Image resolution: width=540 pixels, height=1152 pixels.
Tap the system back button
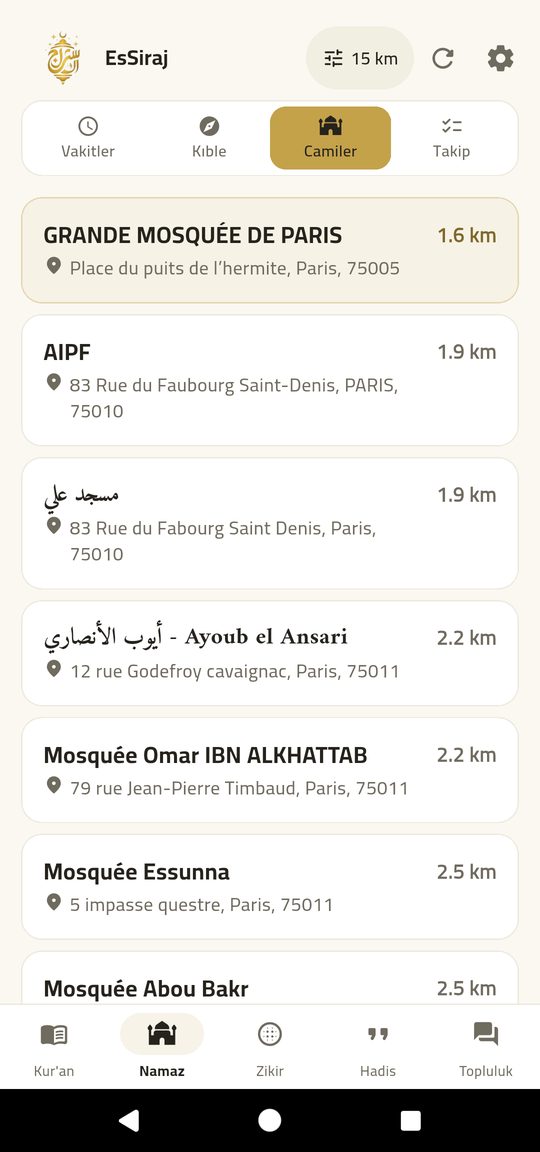(x=129, y=1120)
